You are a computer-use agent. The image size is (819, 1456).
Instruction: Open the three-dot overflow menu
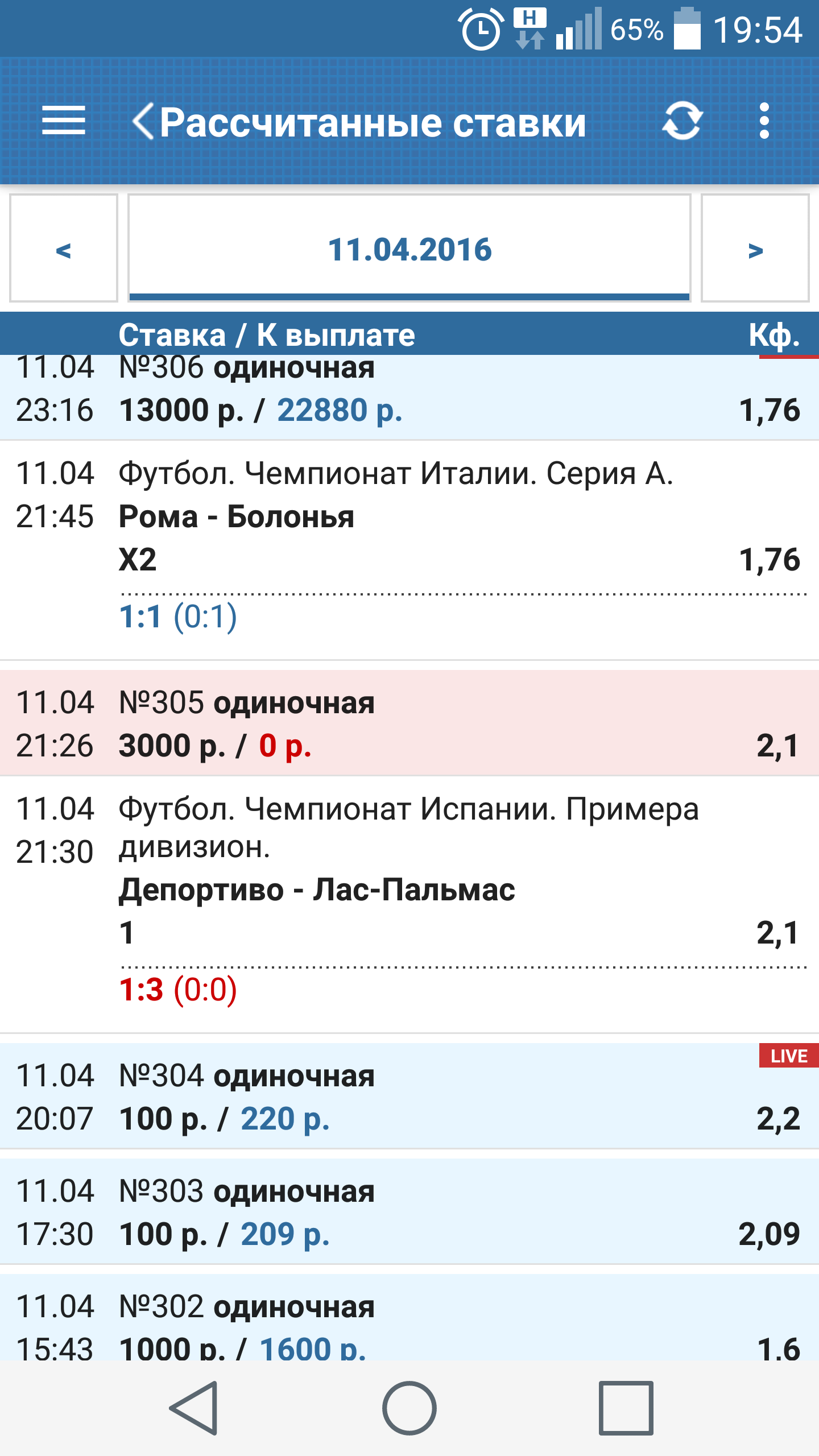coord(764,121)
